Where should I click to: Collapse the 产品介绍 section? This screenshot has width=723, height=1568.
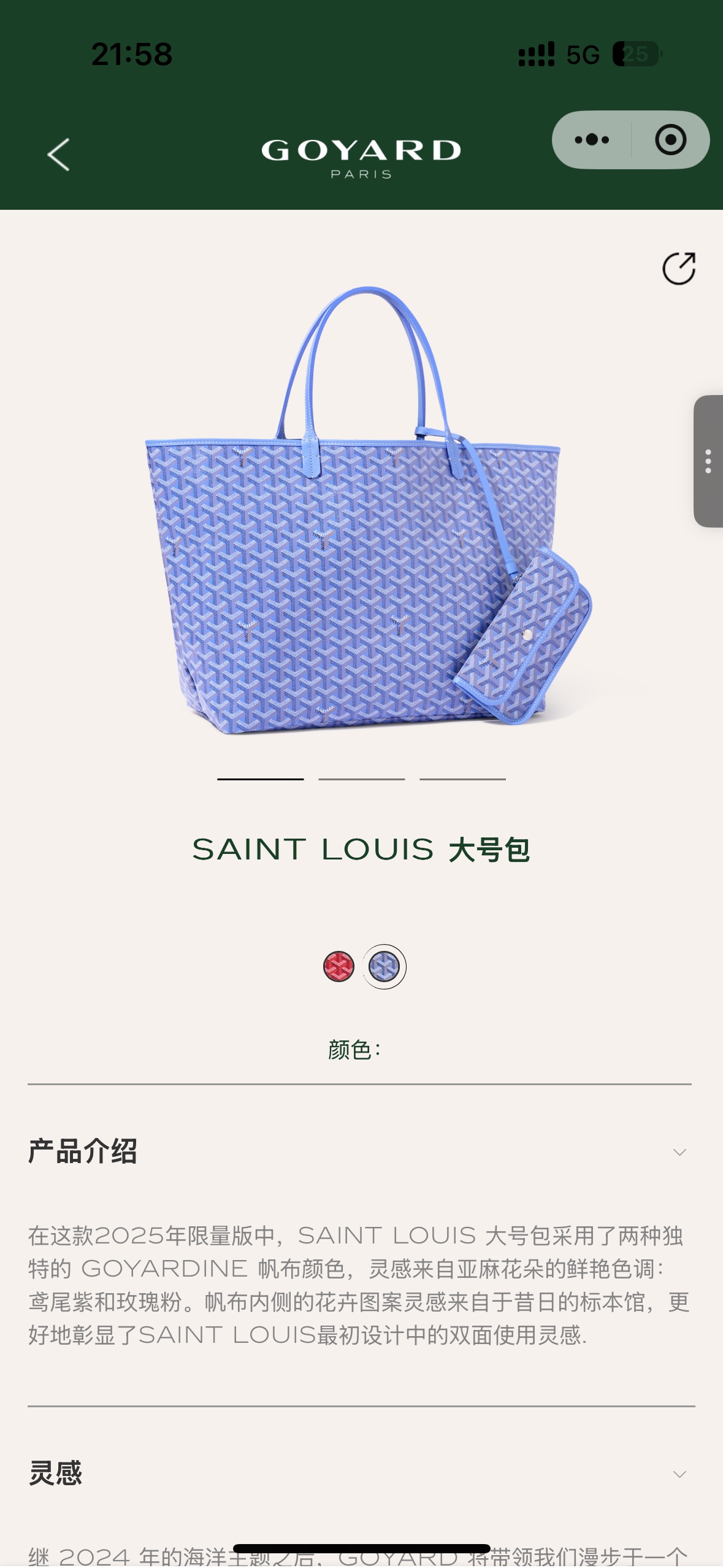[679, 1152]
